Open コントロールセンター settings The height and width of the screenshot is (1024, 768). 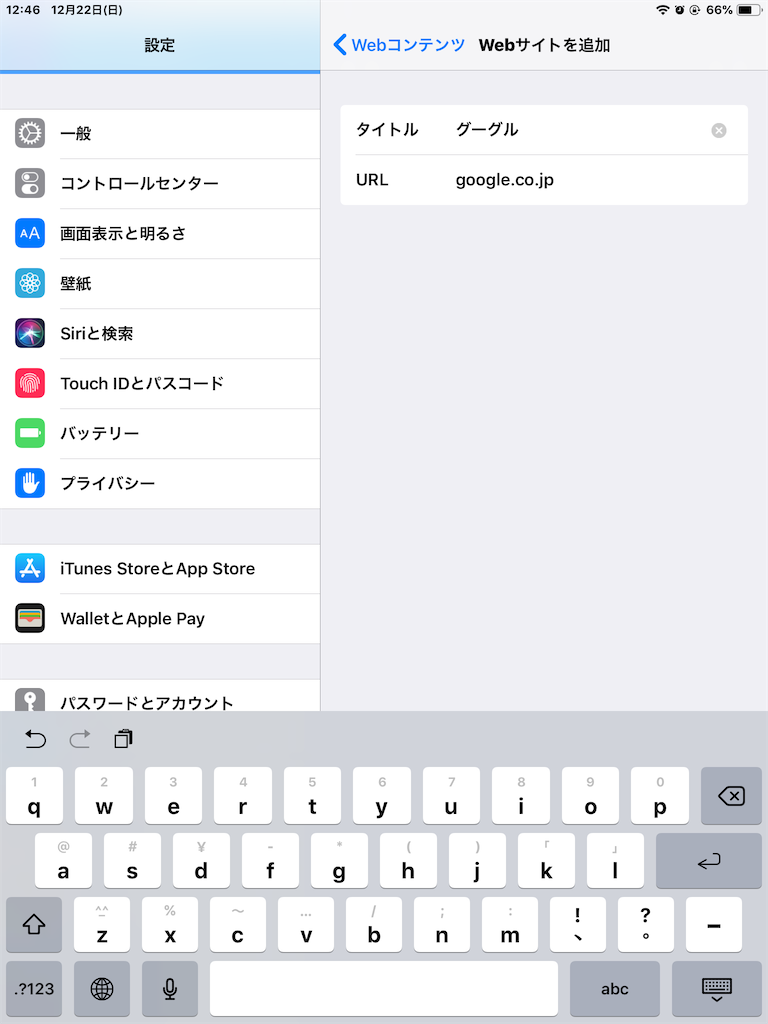(29, 183)
